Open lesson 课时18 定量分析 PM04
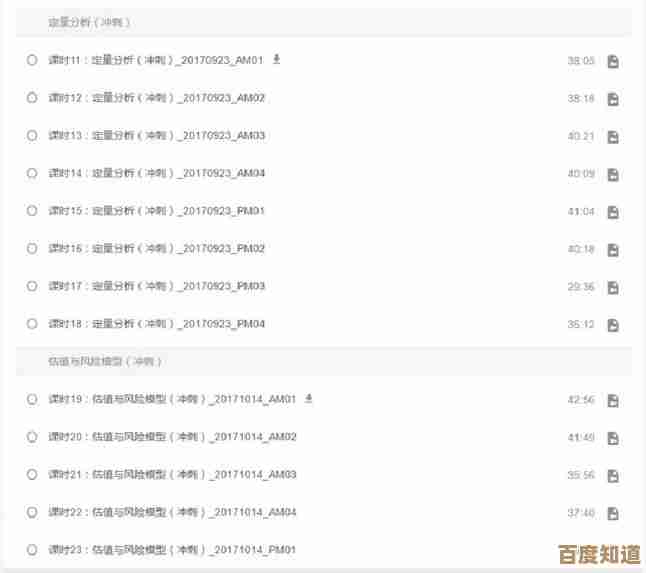Viewport: 646px width, 573px height. [x=156, y=324]
